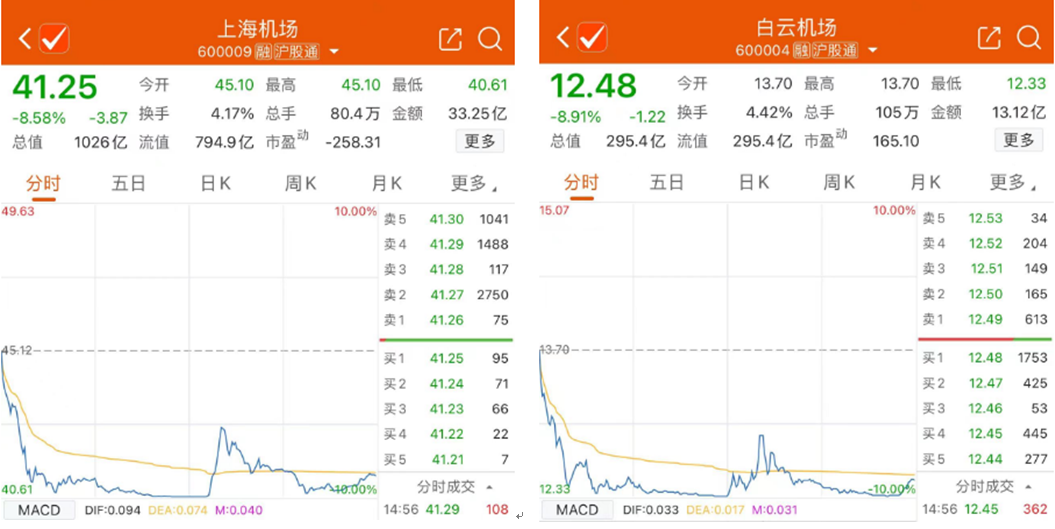The image size is (1055, 529).
Task: Share the 上海机场 stock page
Action: click(450, 38)
